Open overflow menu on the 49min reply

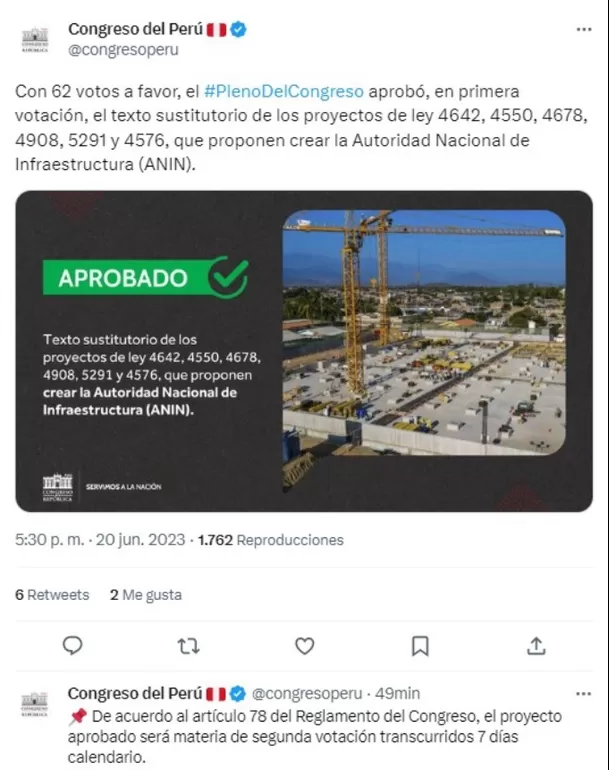tap(584, 693)
